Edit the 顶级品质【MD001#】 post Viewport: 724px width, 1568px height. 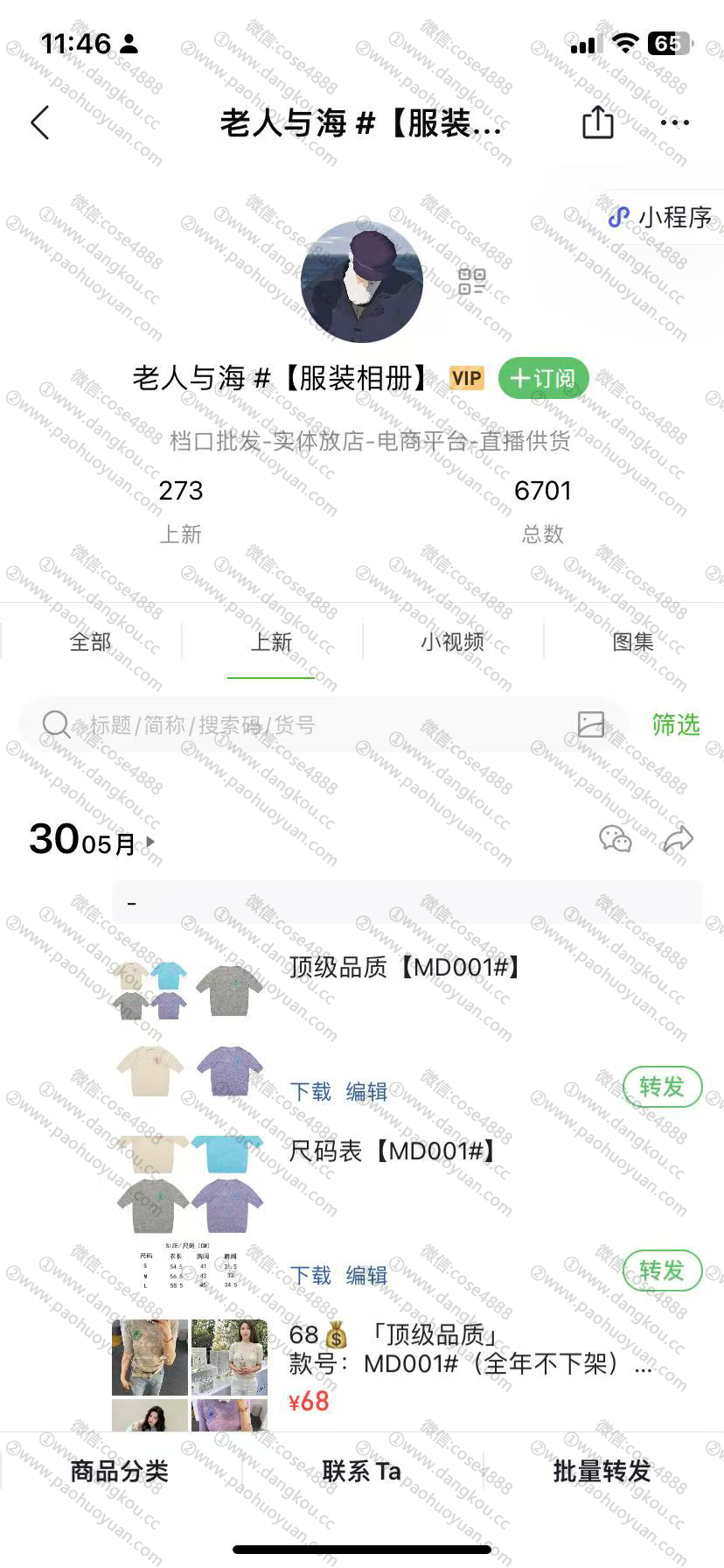pos(366,1092)
